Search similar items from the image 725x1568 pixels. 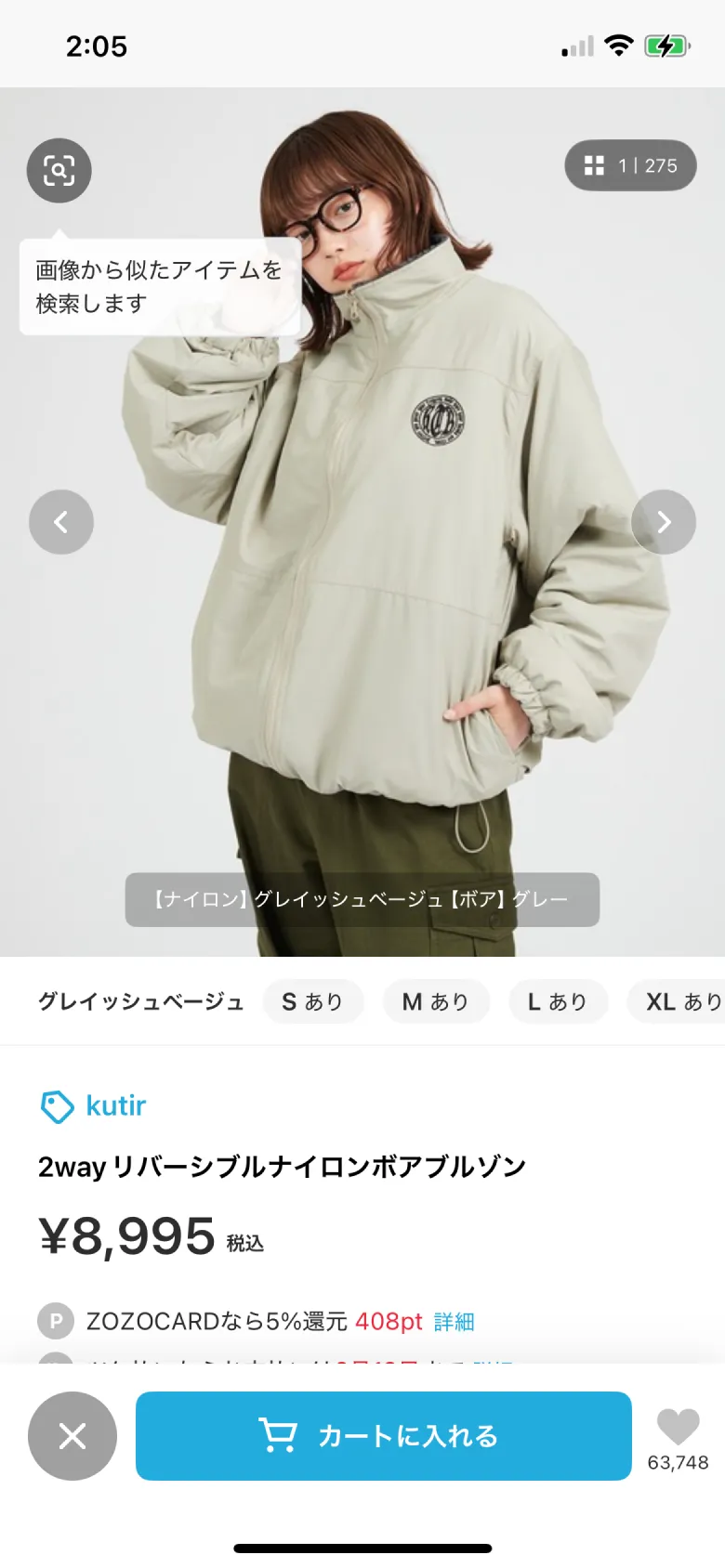coord(59,171)
